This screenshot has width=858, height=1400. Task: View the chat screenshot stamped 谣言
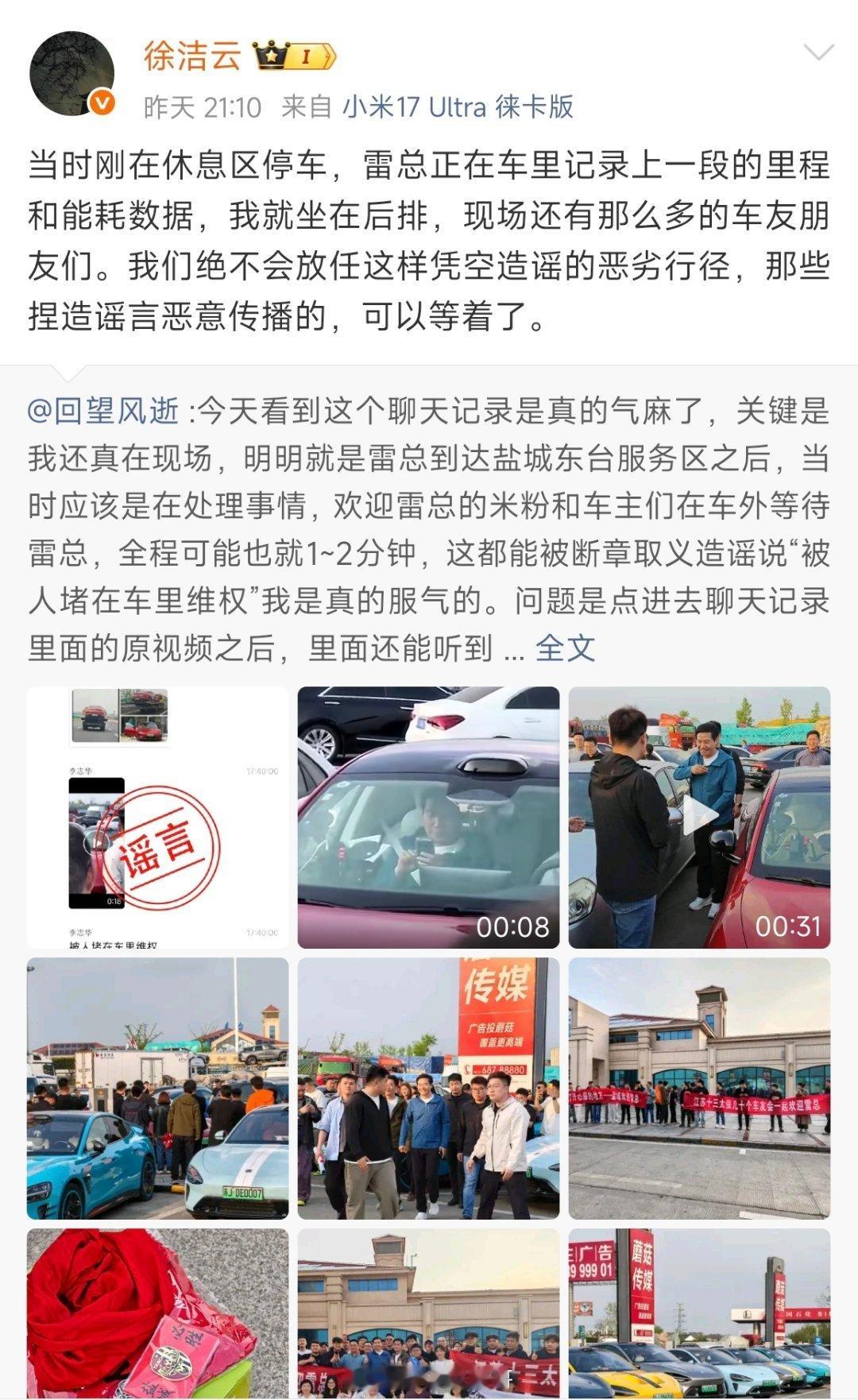point(156,820)
